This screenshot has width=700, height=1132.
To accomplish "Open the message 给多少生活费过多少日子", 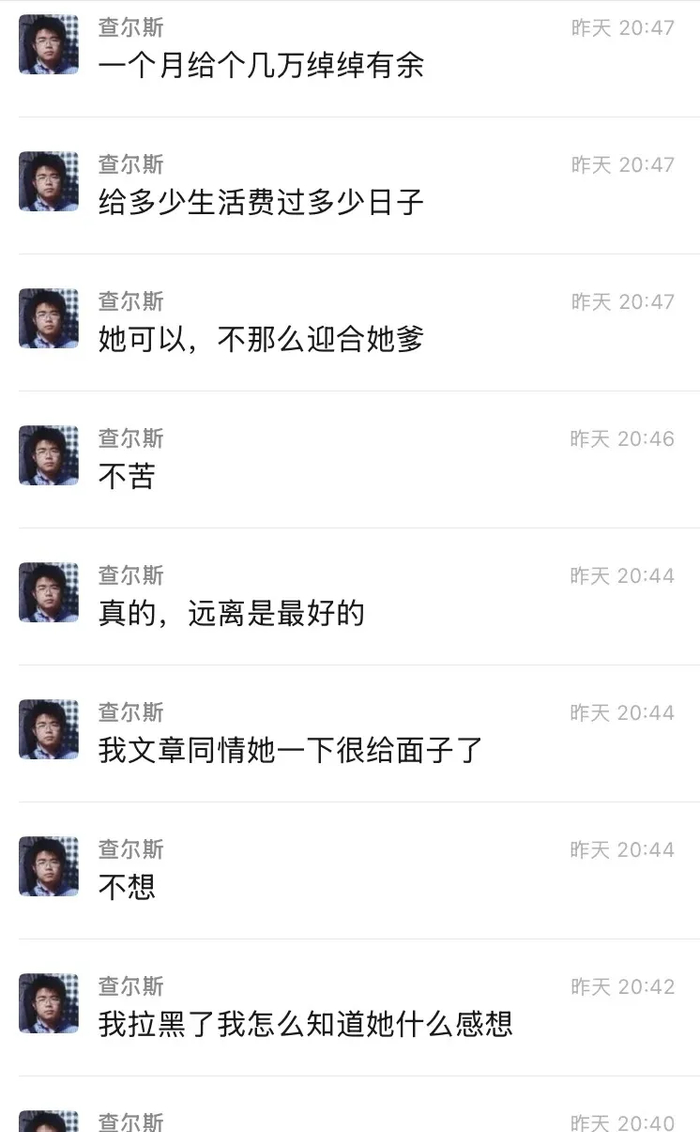I will (261, 203).
